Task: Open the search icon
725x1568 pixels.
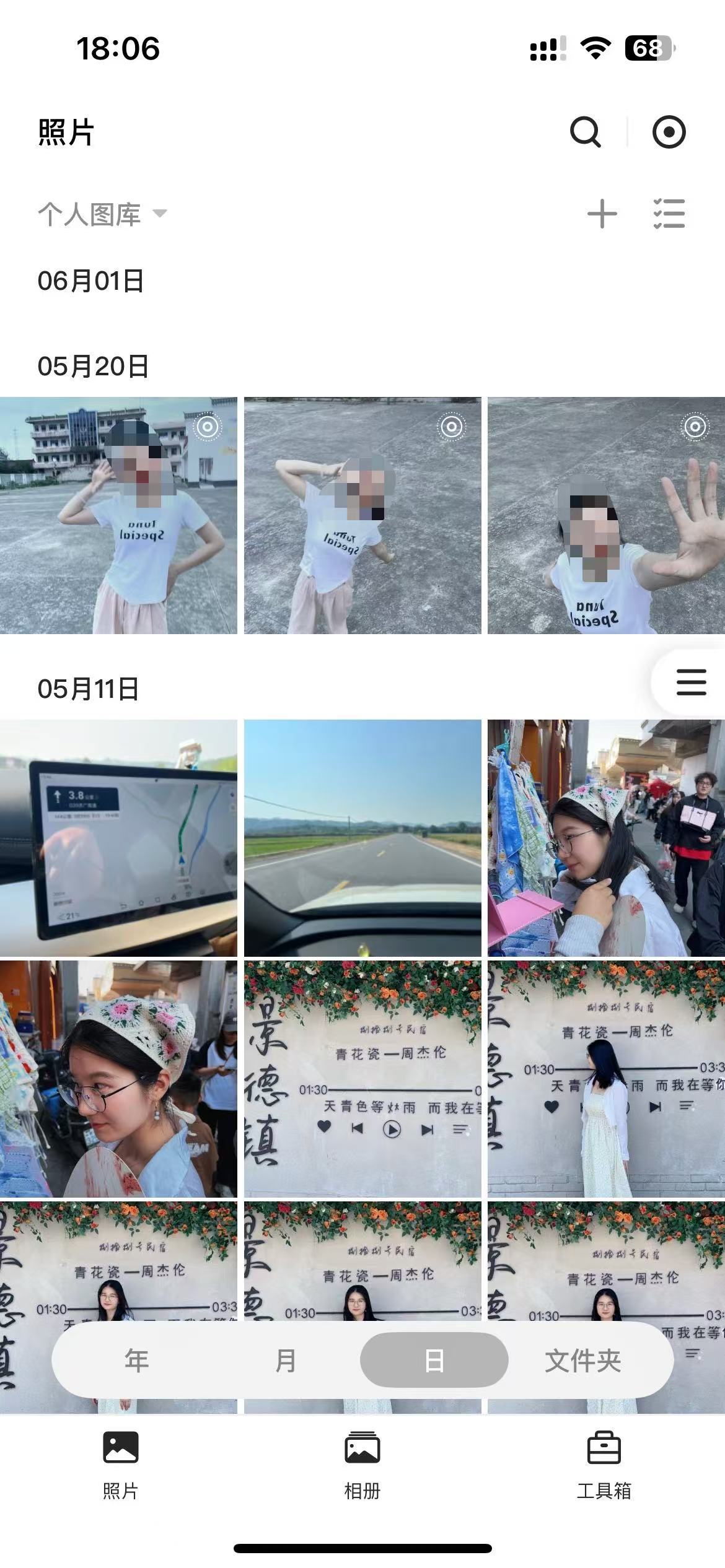Action: tap(586, 132)
